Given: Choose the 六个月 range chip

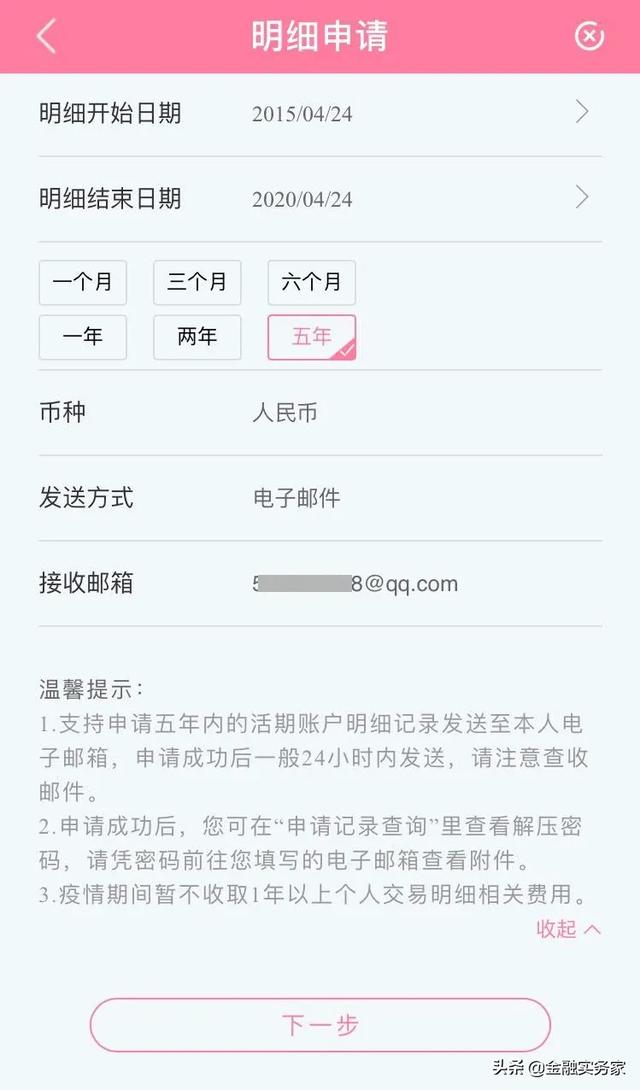Looking at the screenshot, I should [x=311, y=282].
